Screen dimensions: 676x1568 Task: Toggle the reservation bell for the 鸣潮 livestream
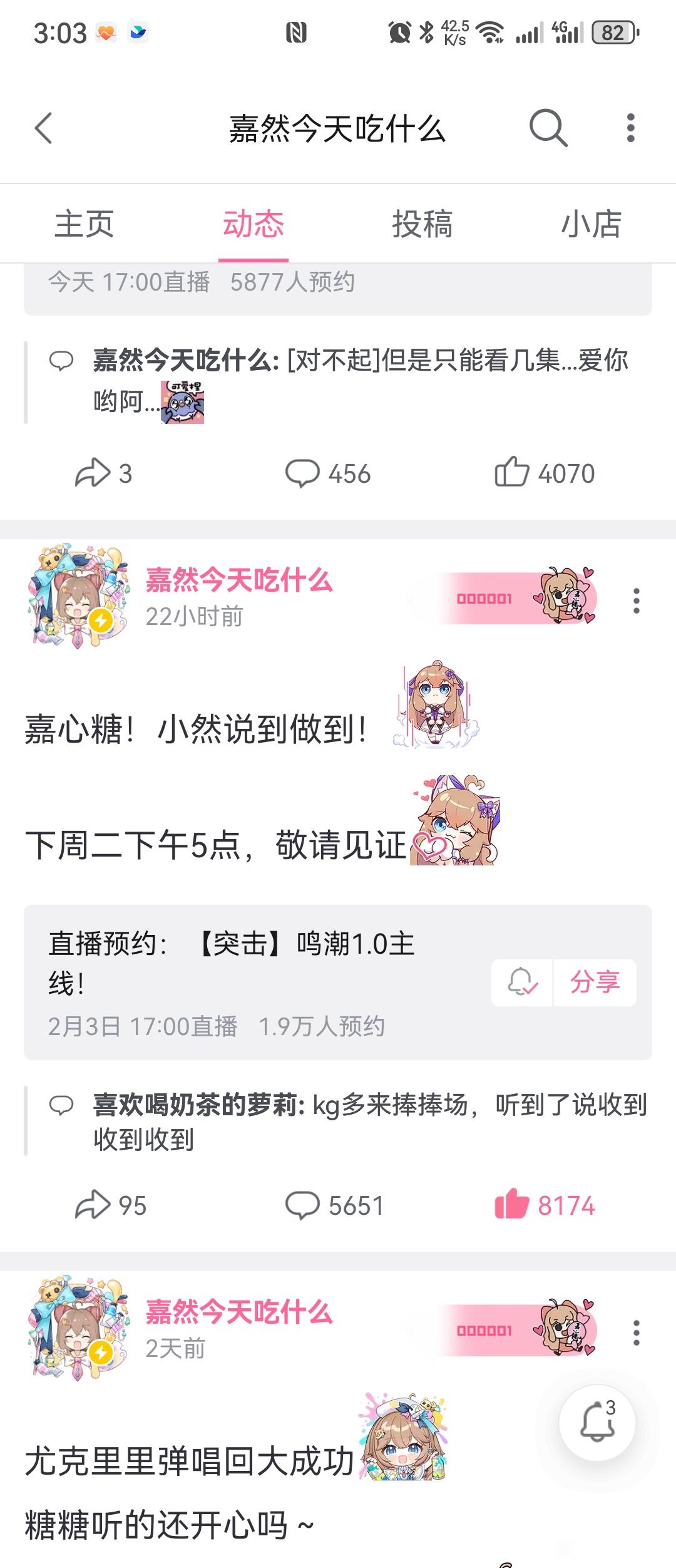[x=522, y=982]
